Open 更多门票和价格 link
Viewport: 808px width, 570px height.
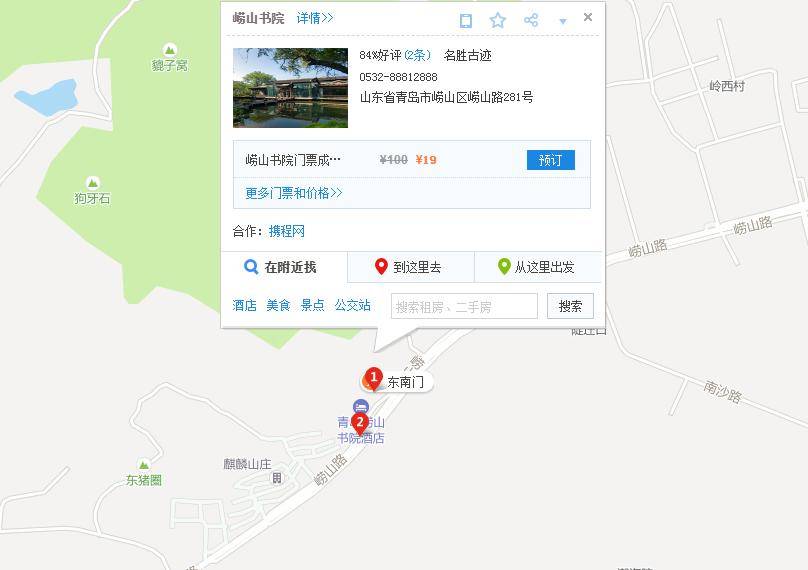(294, 193)
